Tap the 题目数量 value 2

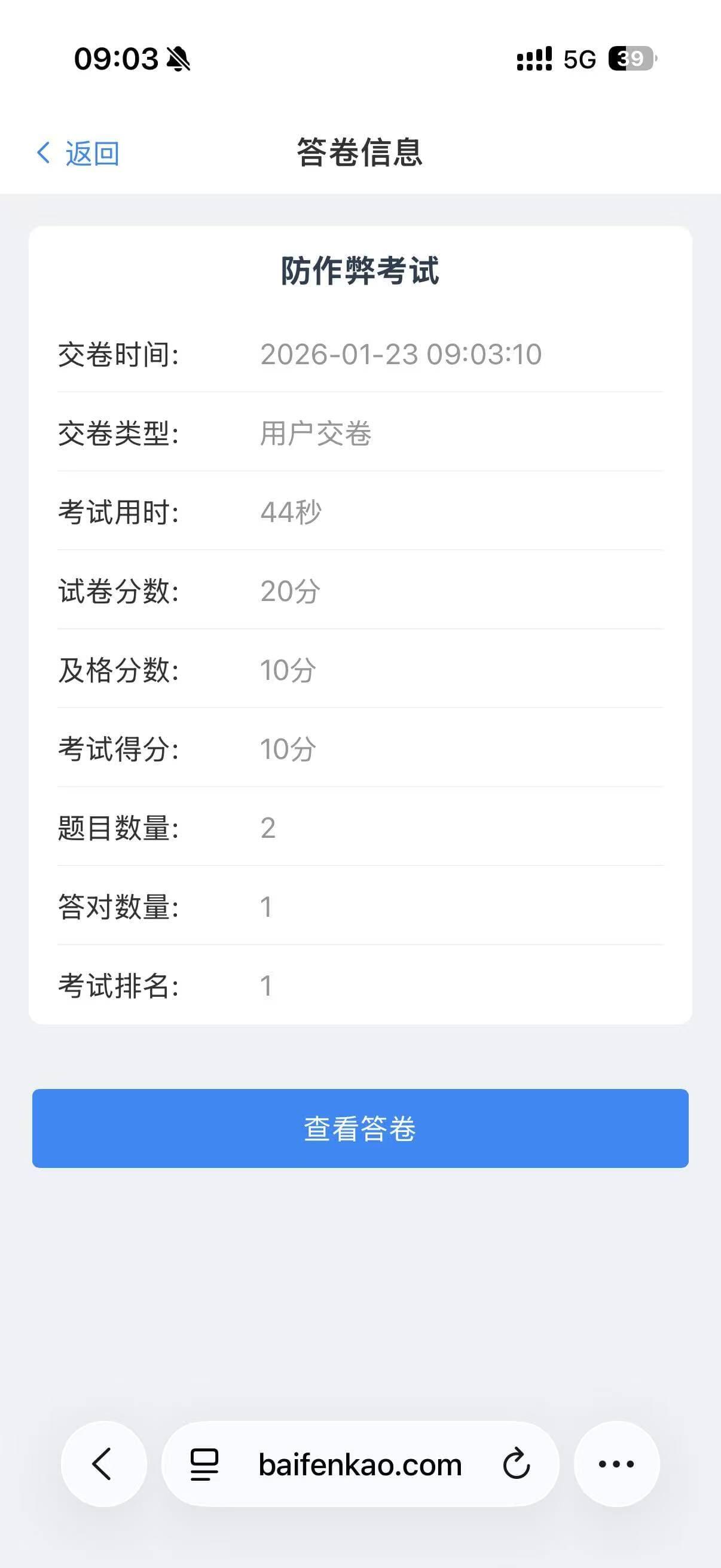click(x=268, y=826)
